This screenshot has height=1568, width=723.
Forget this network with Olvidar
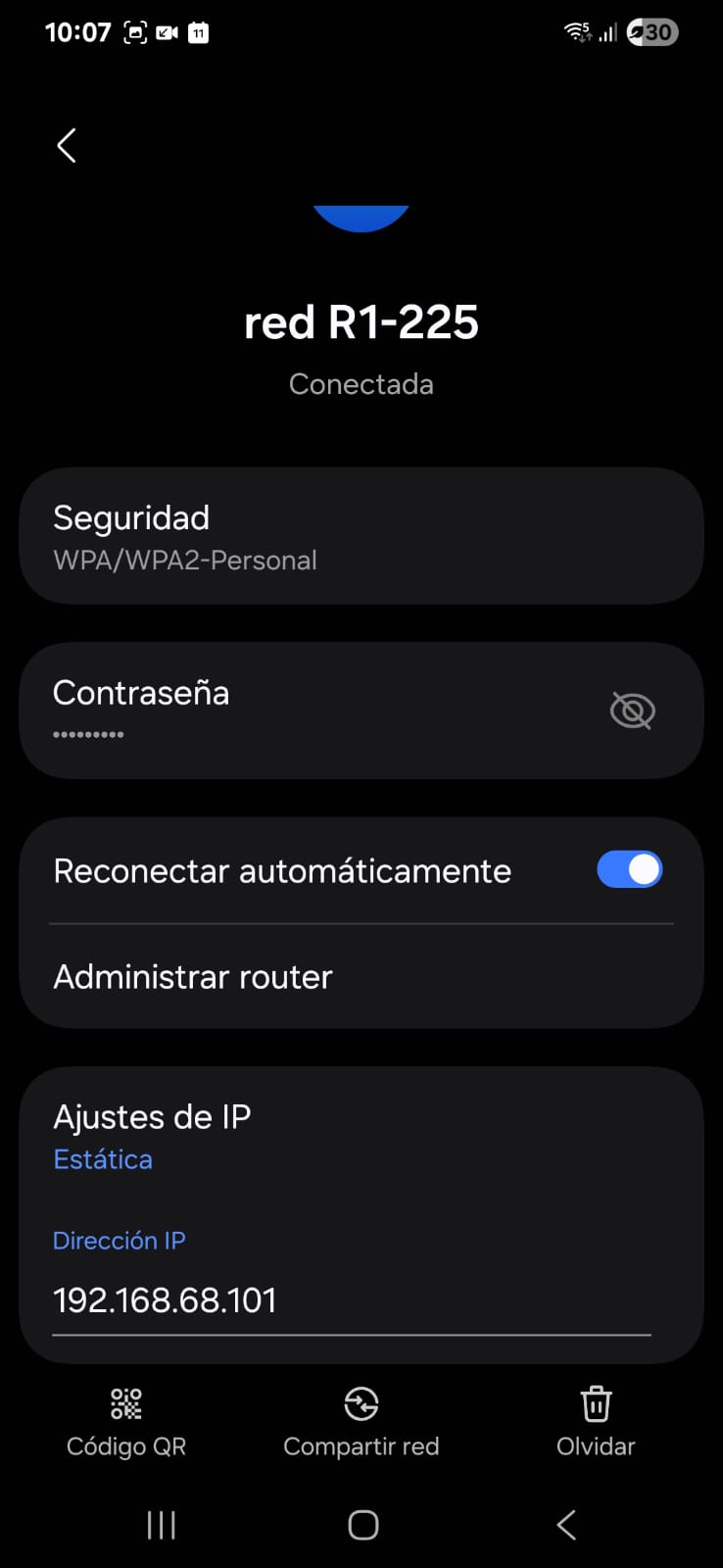(x=596, y=1421)
